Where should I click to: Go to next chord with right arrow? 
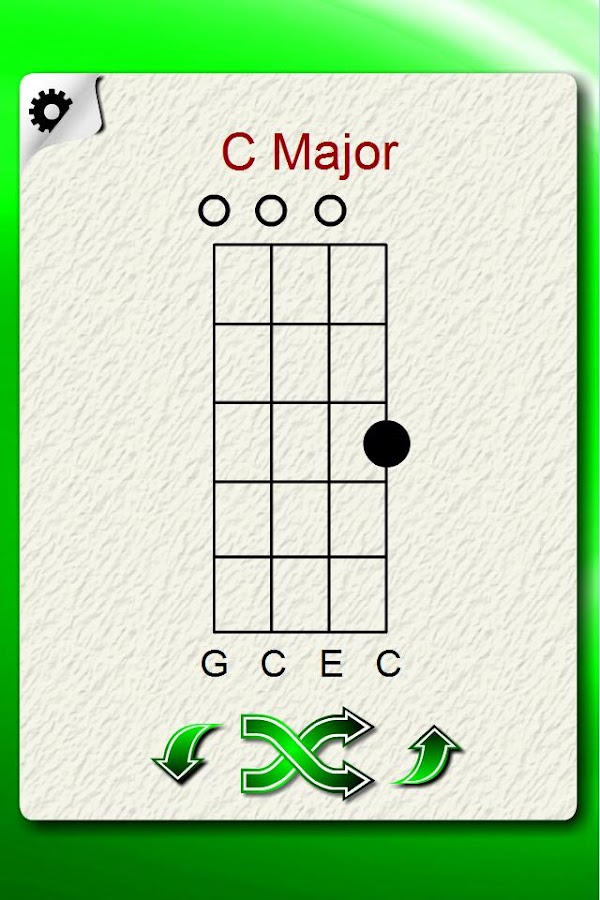[x=427, y=755]
